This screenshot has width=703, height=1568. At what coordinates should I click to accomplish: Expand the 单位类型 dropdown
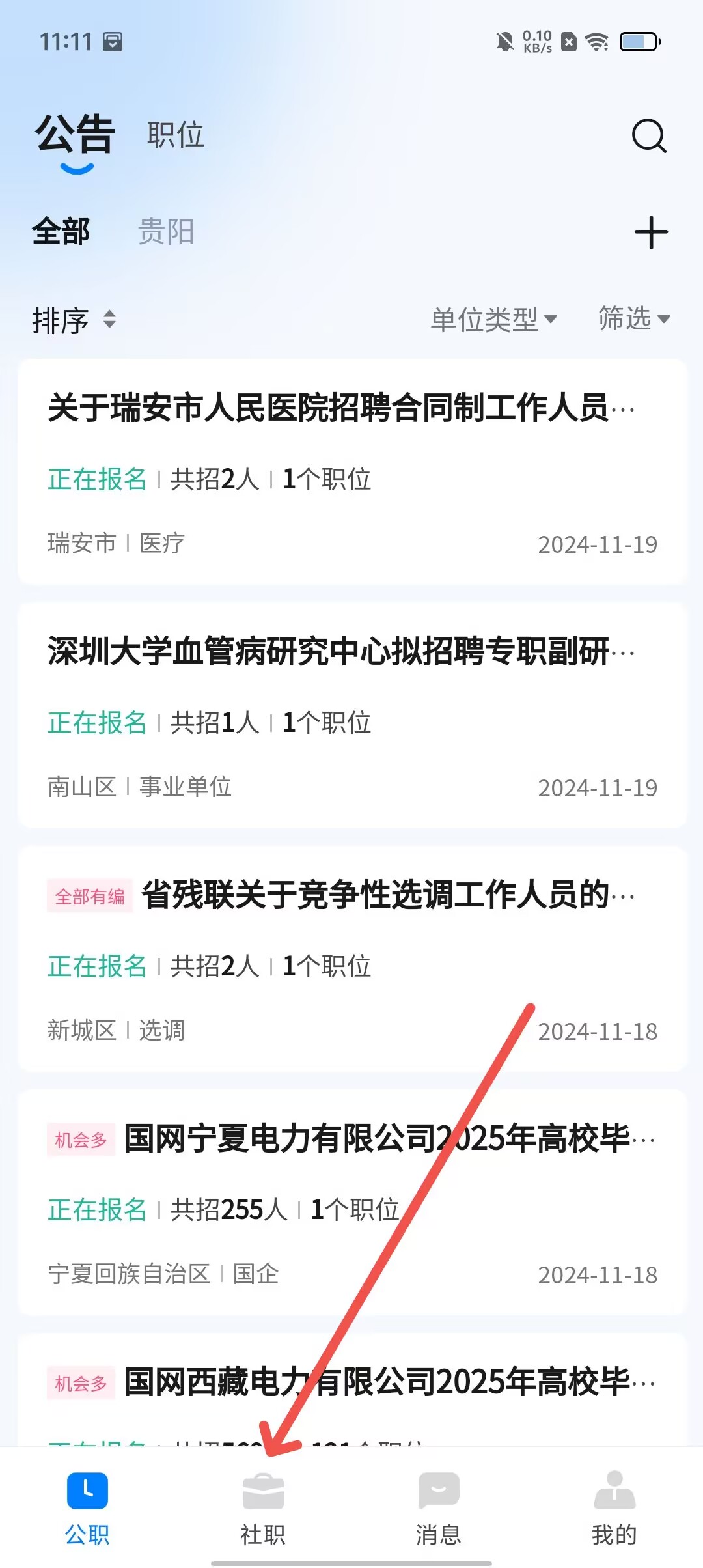(493, 320)
